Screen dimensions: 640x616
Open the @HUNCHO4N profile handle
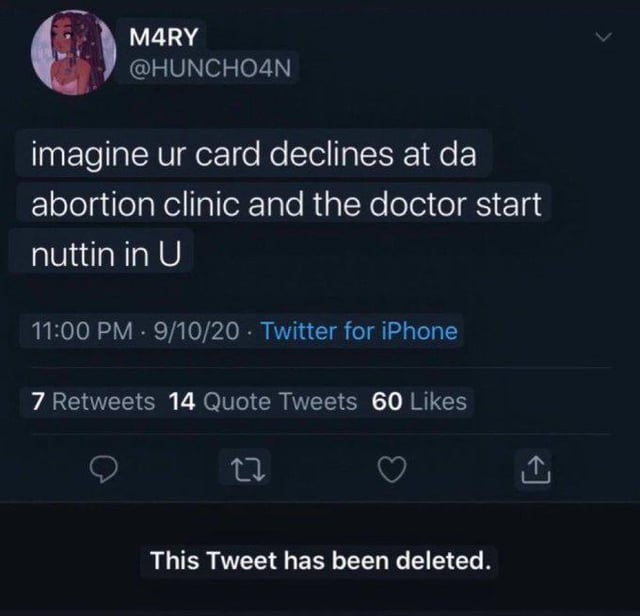point(211,69)
